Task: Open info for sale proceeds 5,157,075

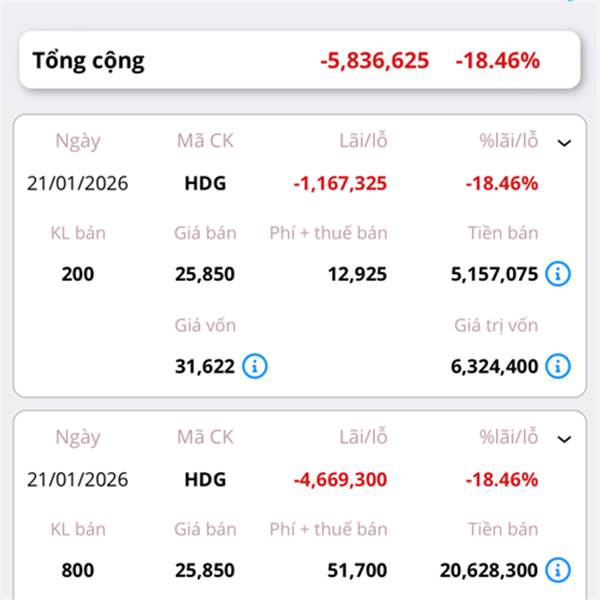Action: coord(558,274)
